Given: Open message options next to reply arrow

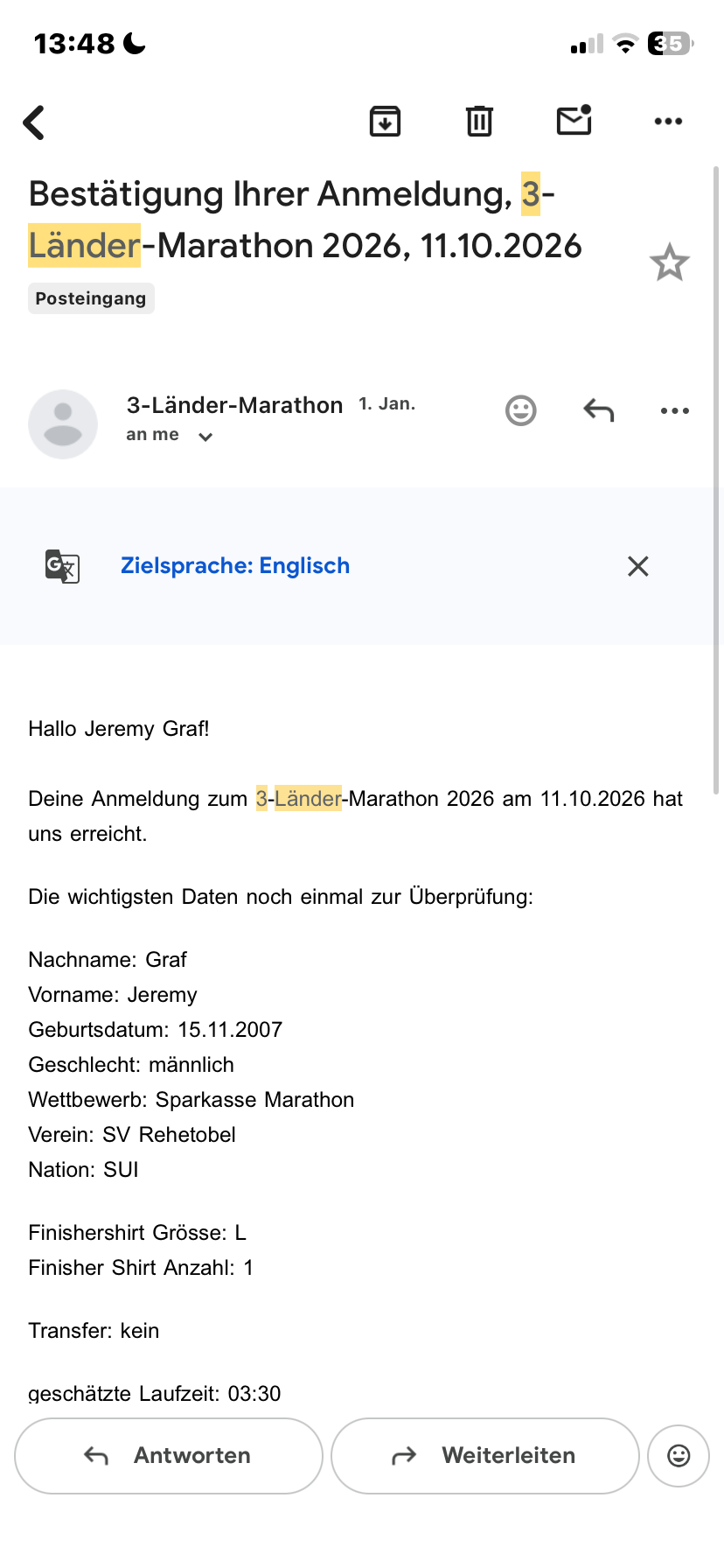Looking at the screenshot, I should point(675,410).
